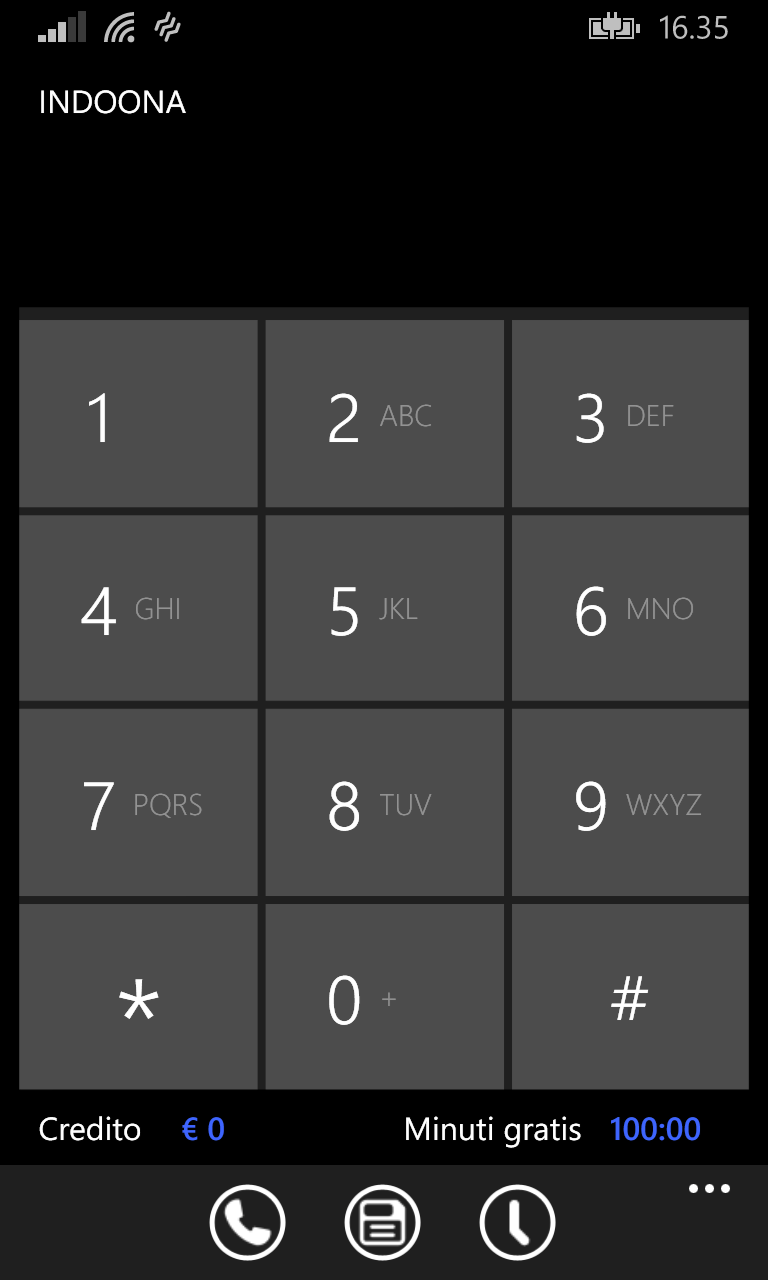Tap the hash key
The width and height of the screenshot is (768, 1280).
(x=630, y=997)
